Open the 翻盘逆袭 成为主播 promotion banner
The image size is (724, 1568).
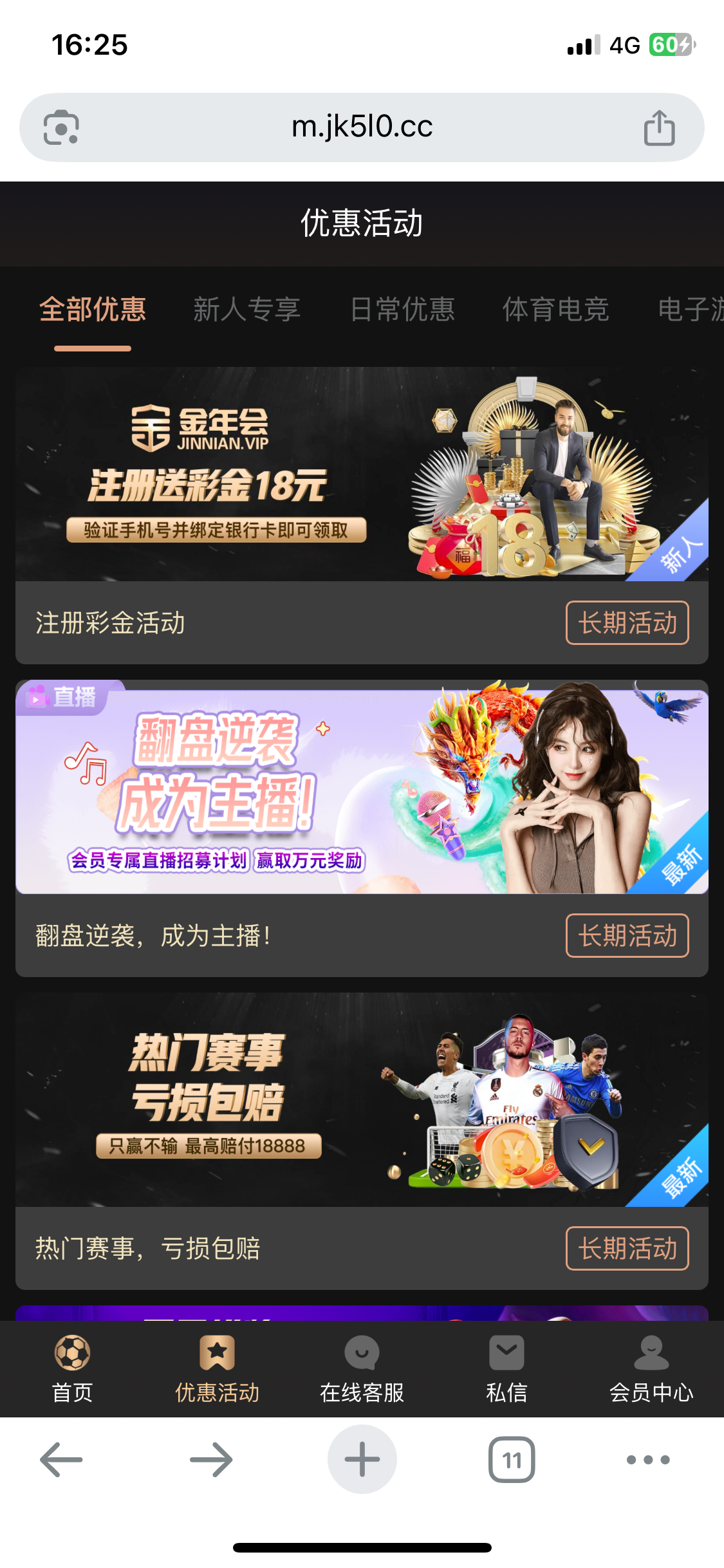pos(362,787)
